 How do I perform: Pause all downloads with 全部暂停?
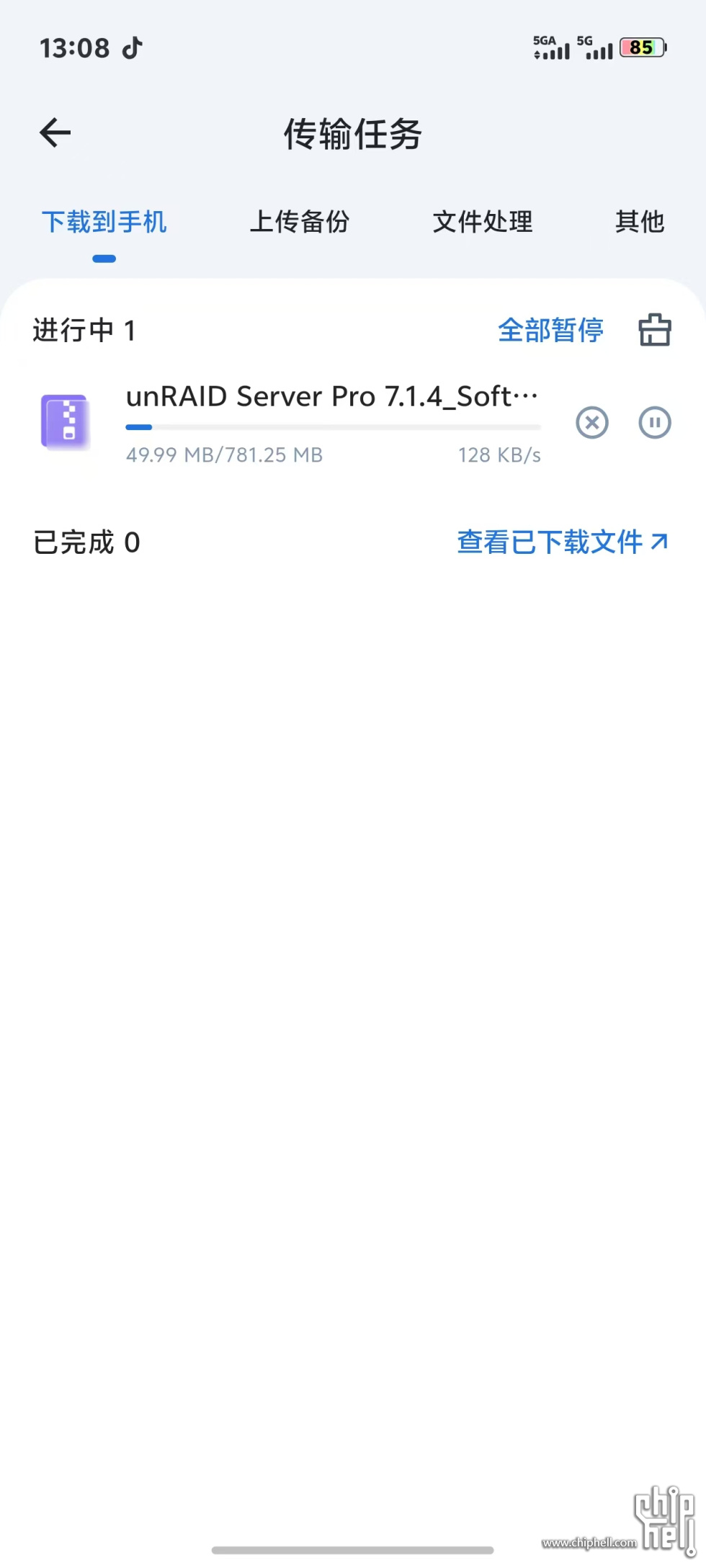coord(550,331)
